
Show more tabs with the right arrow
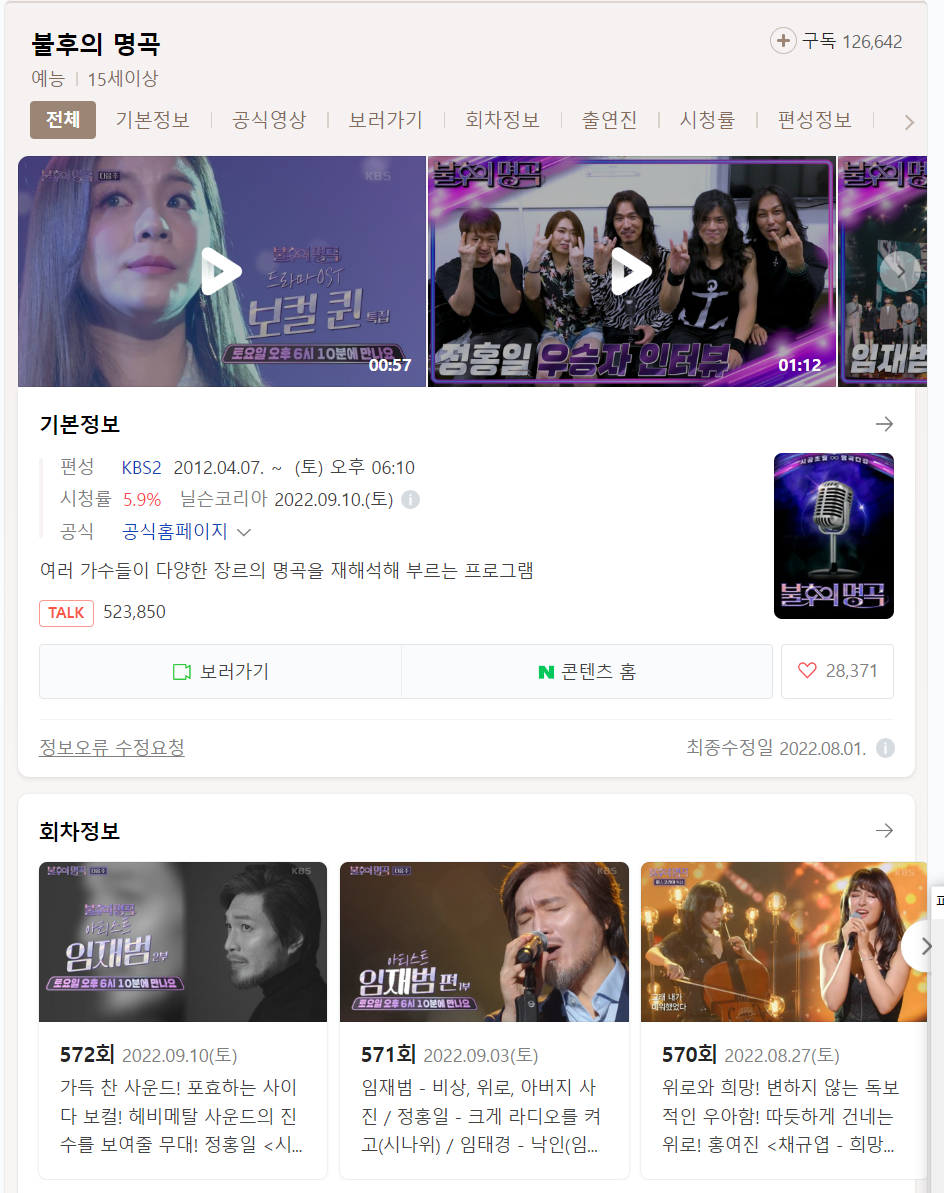(908, 122)
